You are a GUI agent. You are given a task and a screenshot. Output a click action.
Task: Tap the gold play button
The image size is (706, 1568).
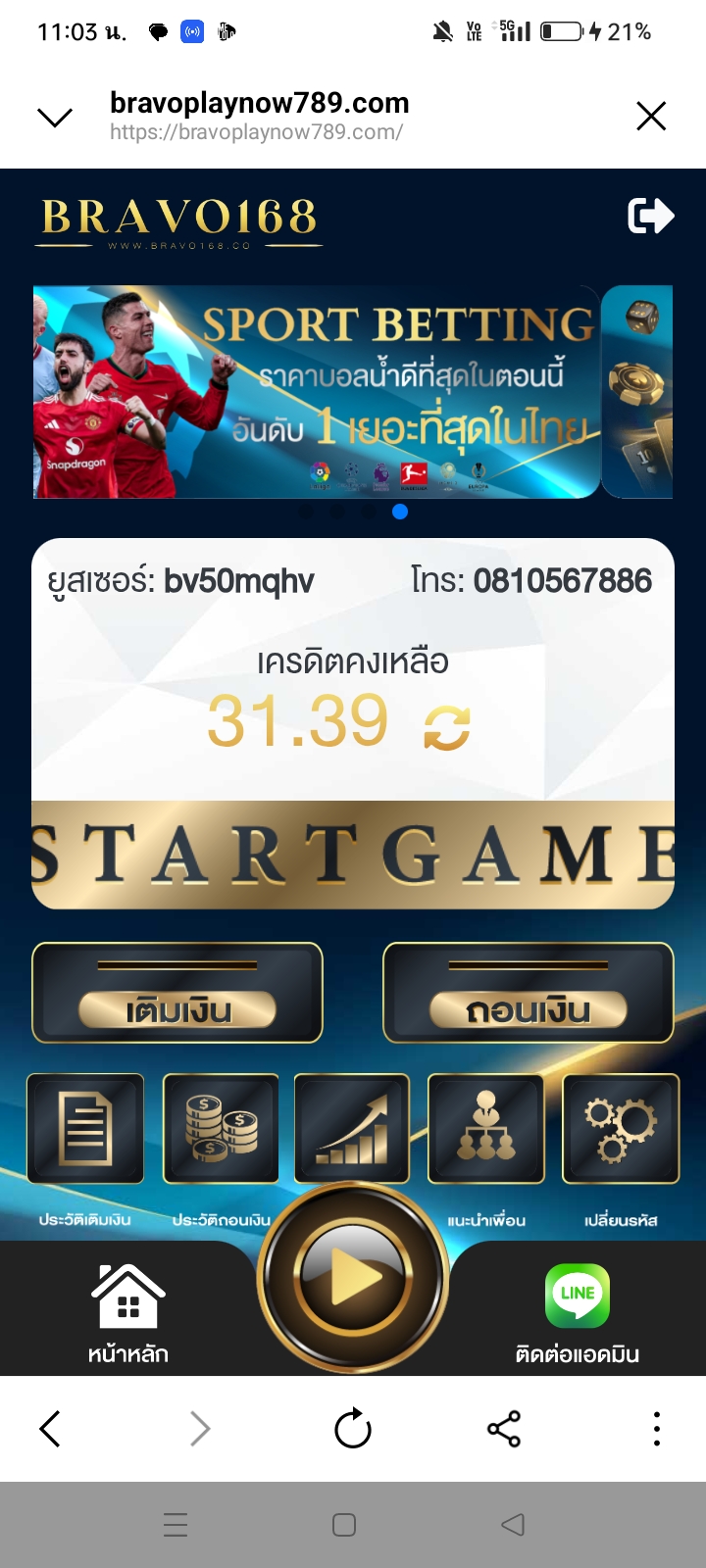353,1279
